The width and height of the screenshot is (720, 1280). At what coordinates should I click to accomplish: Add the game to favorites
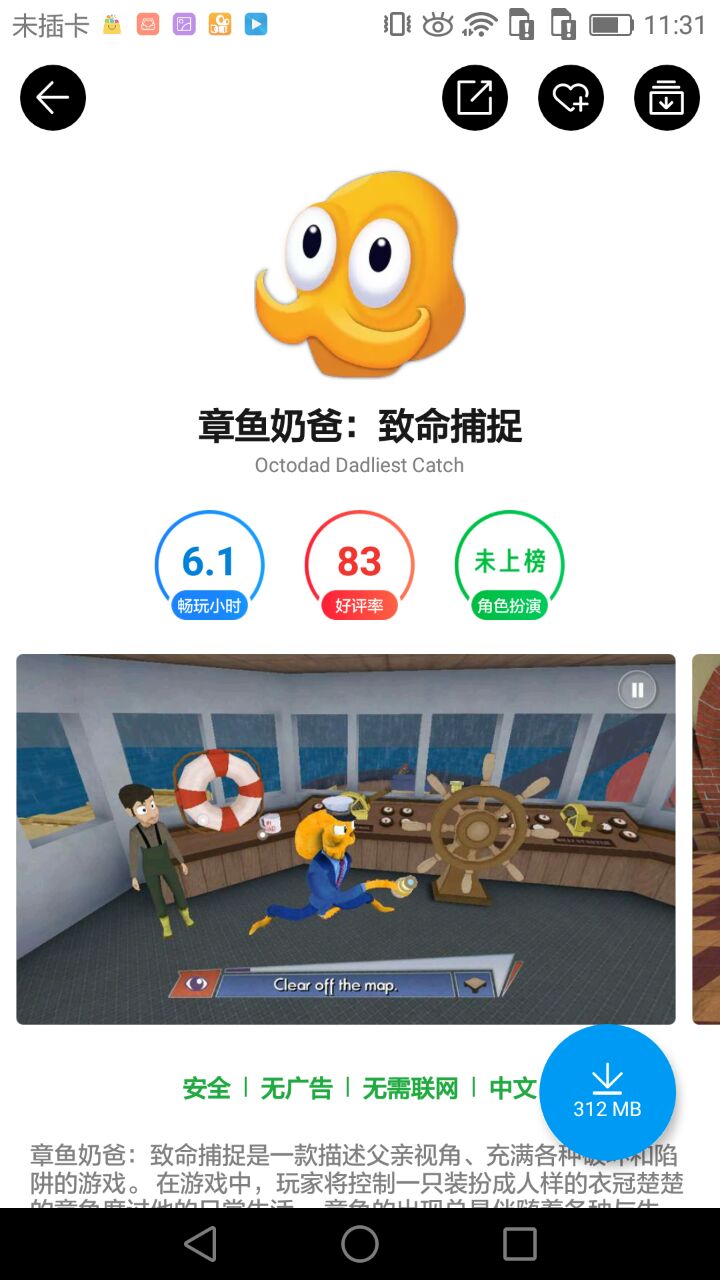click(x=571, y=98)
